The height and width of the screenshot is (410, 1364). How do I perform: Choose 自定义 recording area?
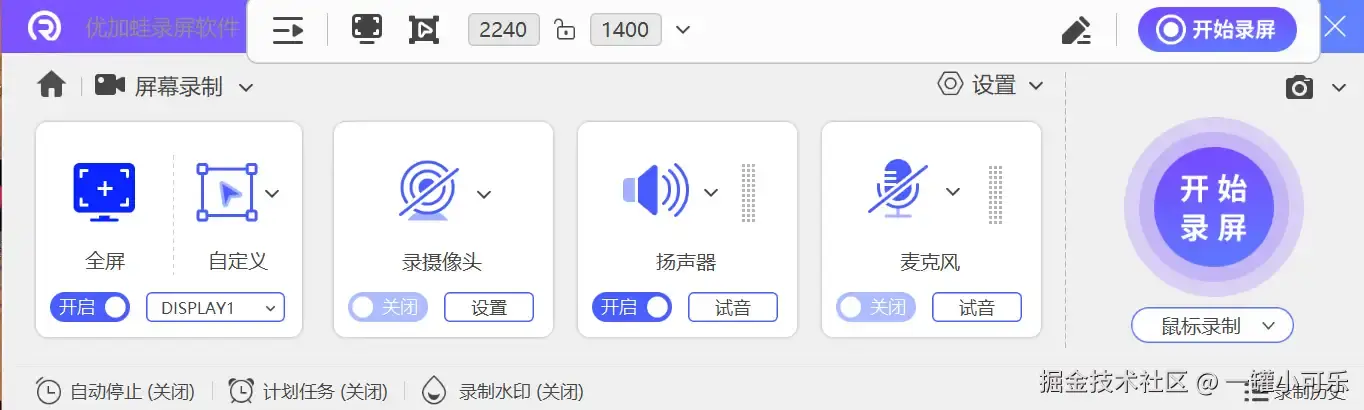point(229,215)
